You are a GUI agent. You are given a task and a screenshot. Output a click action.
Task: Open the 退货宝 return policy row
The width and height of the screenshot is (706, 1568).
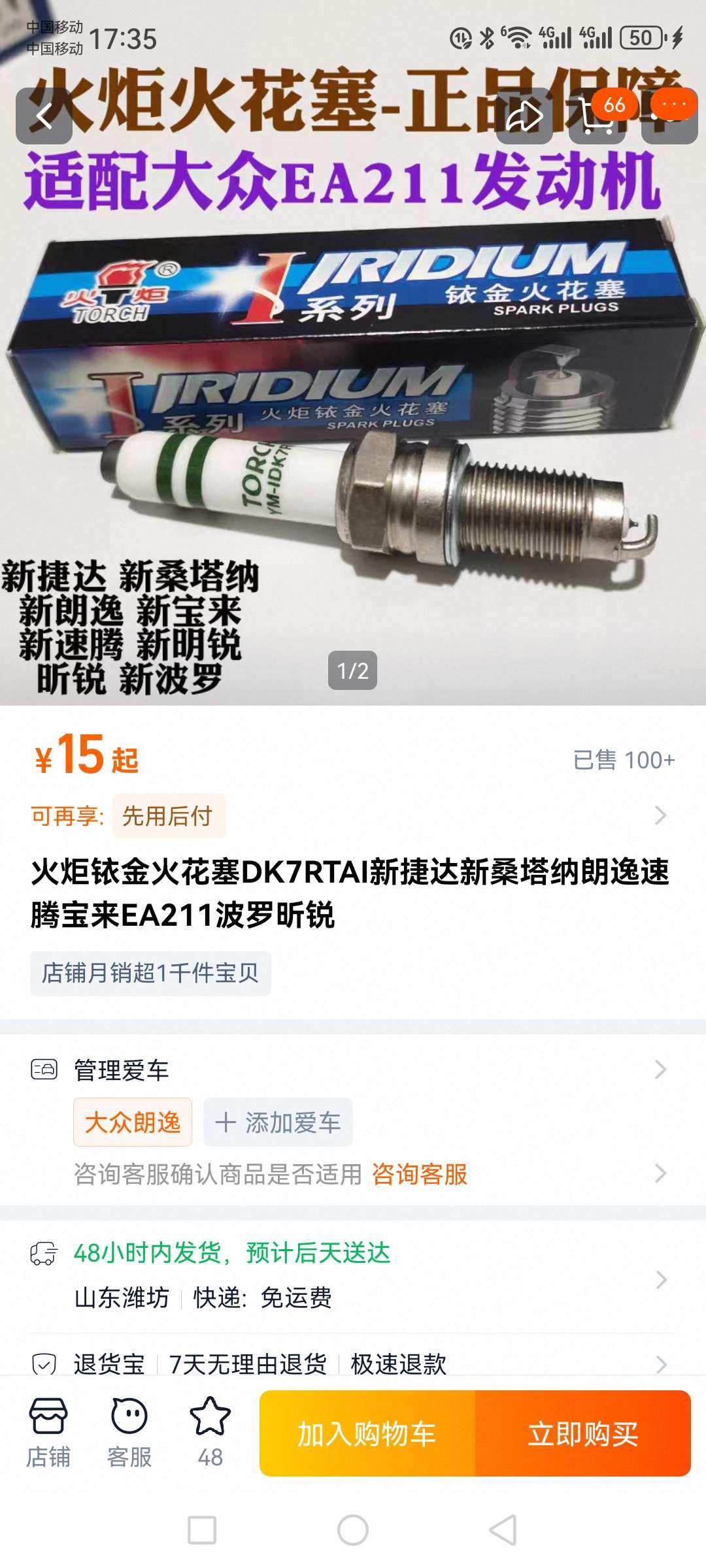tap(353, 1364)
